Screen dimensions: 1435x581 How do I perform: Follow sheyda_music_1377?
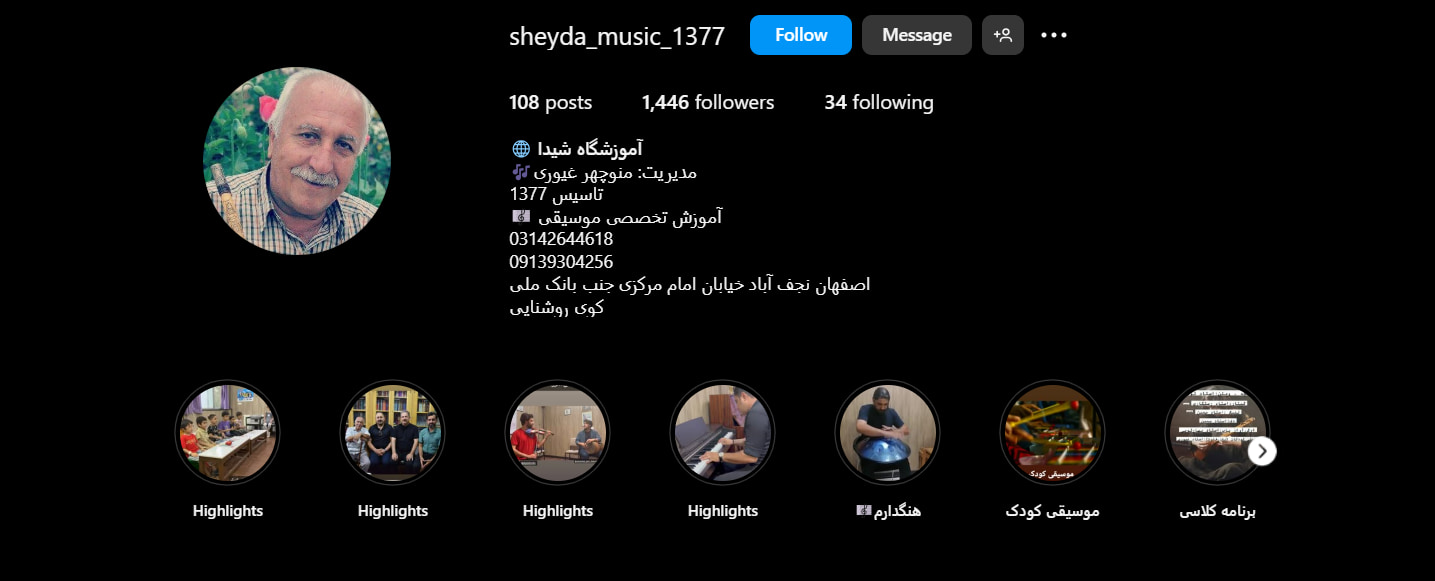pyautogui.click(x=800, y=35)
